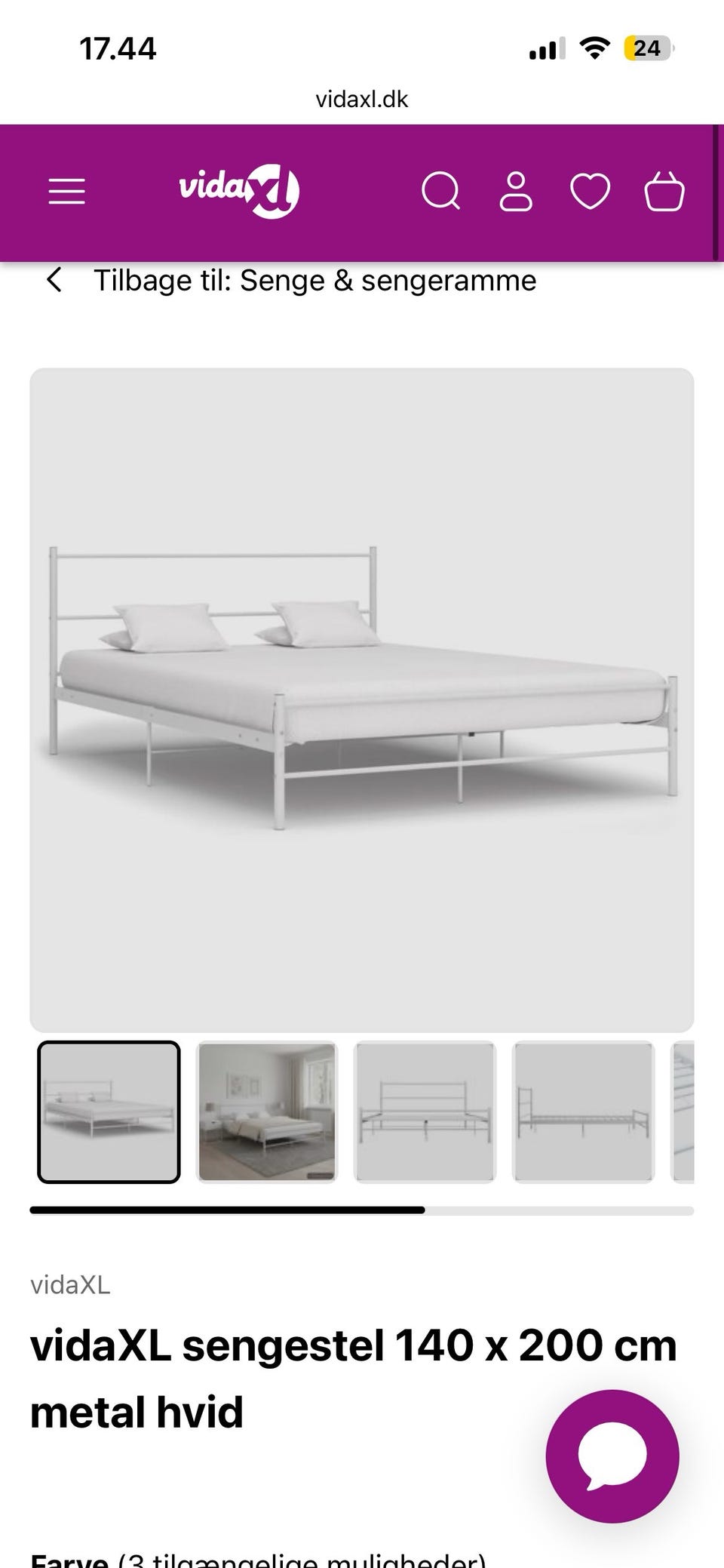Tap the vidaxl.dk address bar
The image size is (724, 1568).
[362, 100]
